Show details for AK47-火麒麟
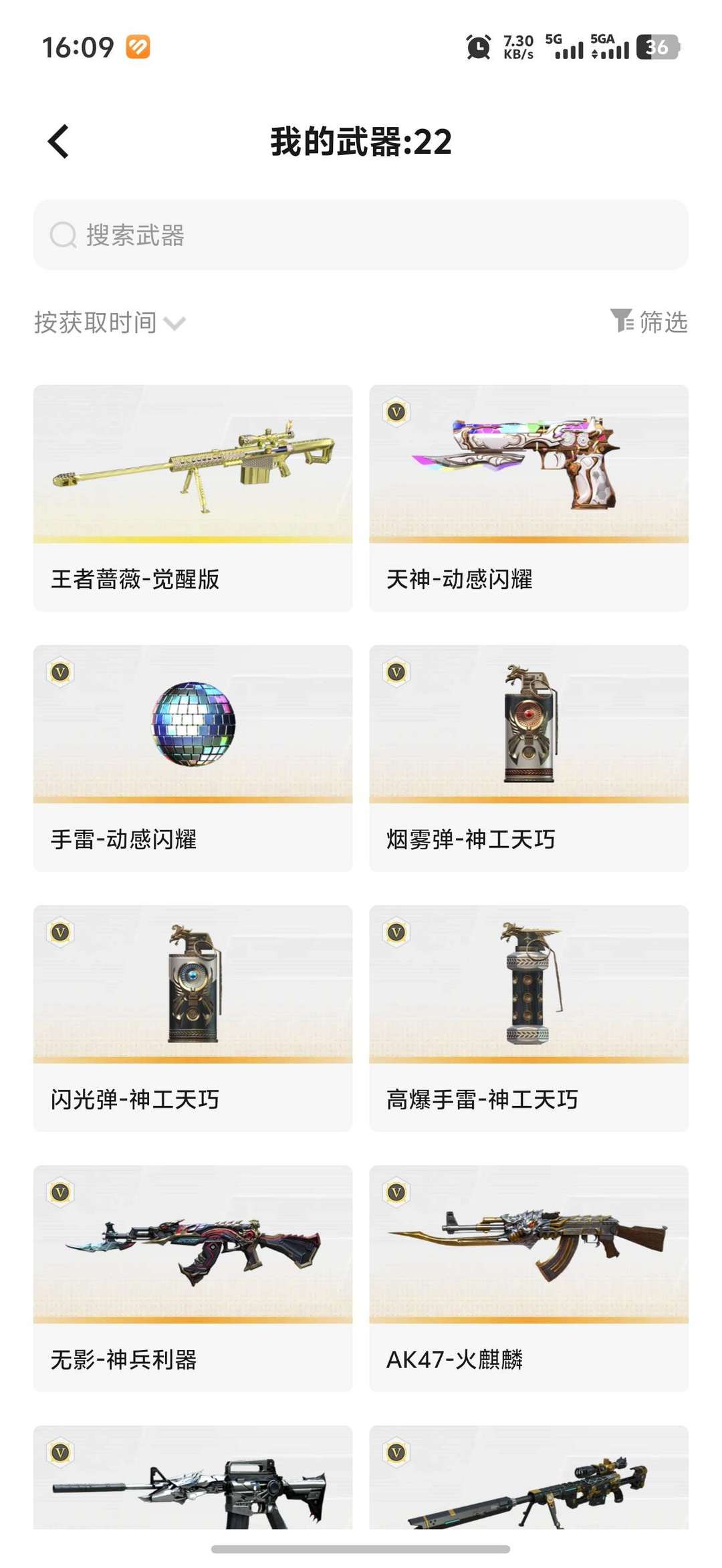Screen dimensions: 722x1568 point(529,1278)
